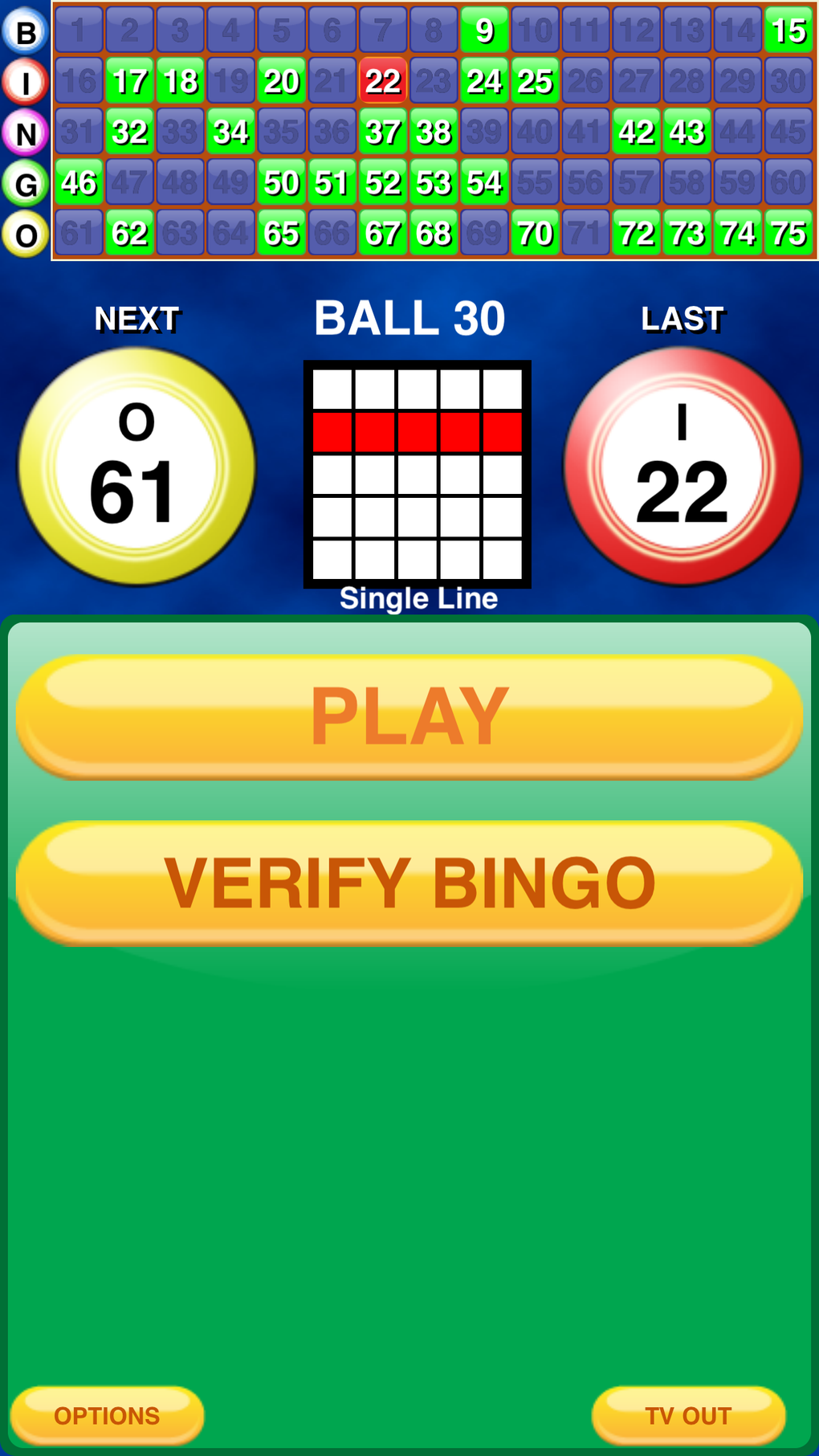The image size is (819, 1456).
Task: Select the LAST ball showing I 22
Action: (x=682, y=466)
